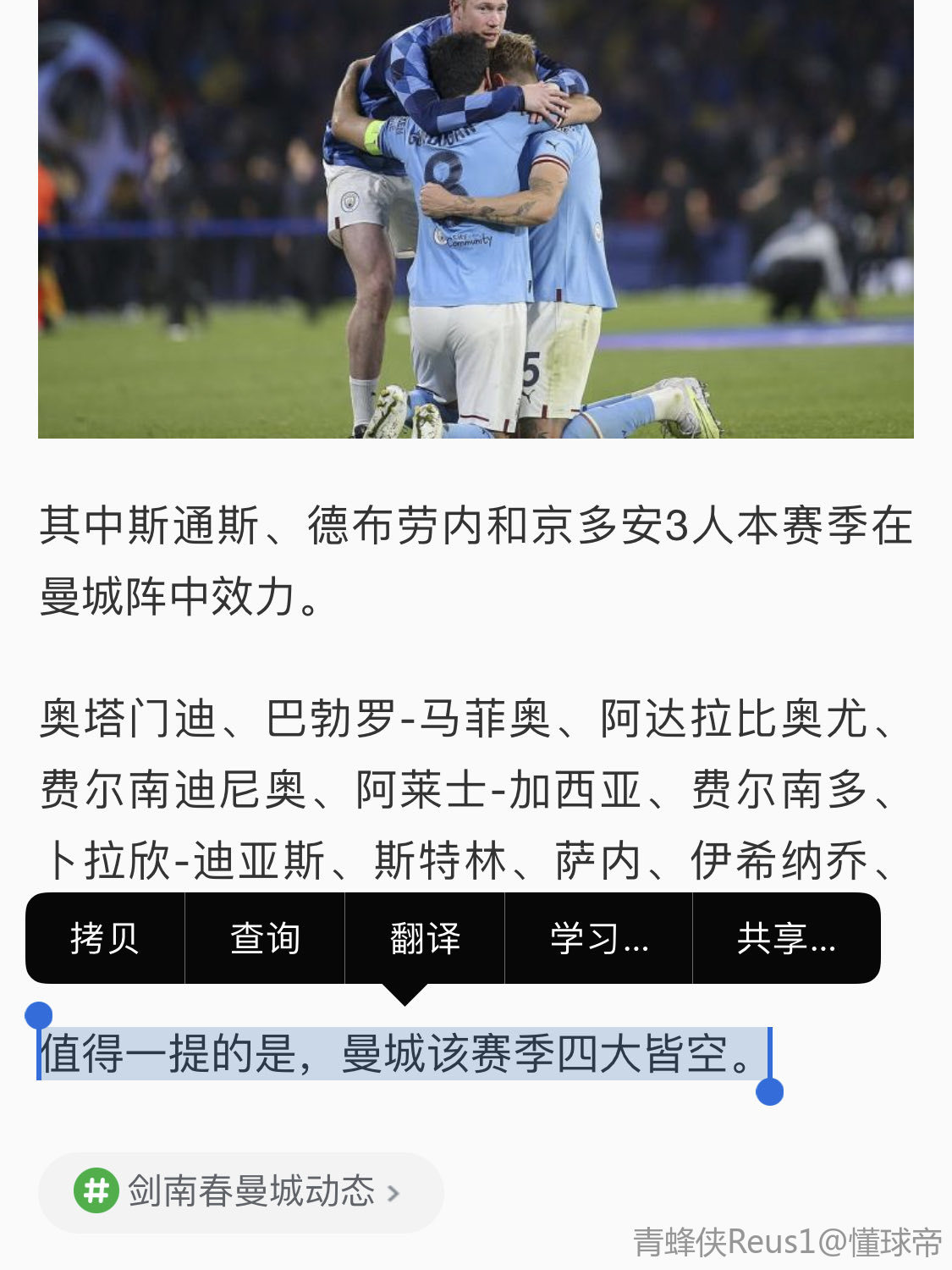Open the 剑南春曼城动态 topic tag
The image size is (952, 1270).
240,1191
